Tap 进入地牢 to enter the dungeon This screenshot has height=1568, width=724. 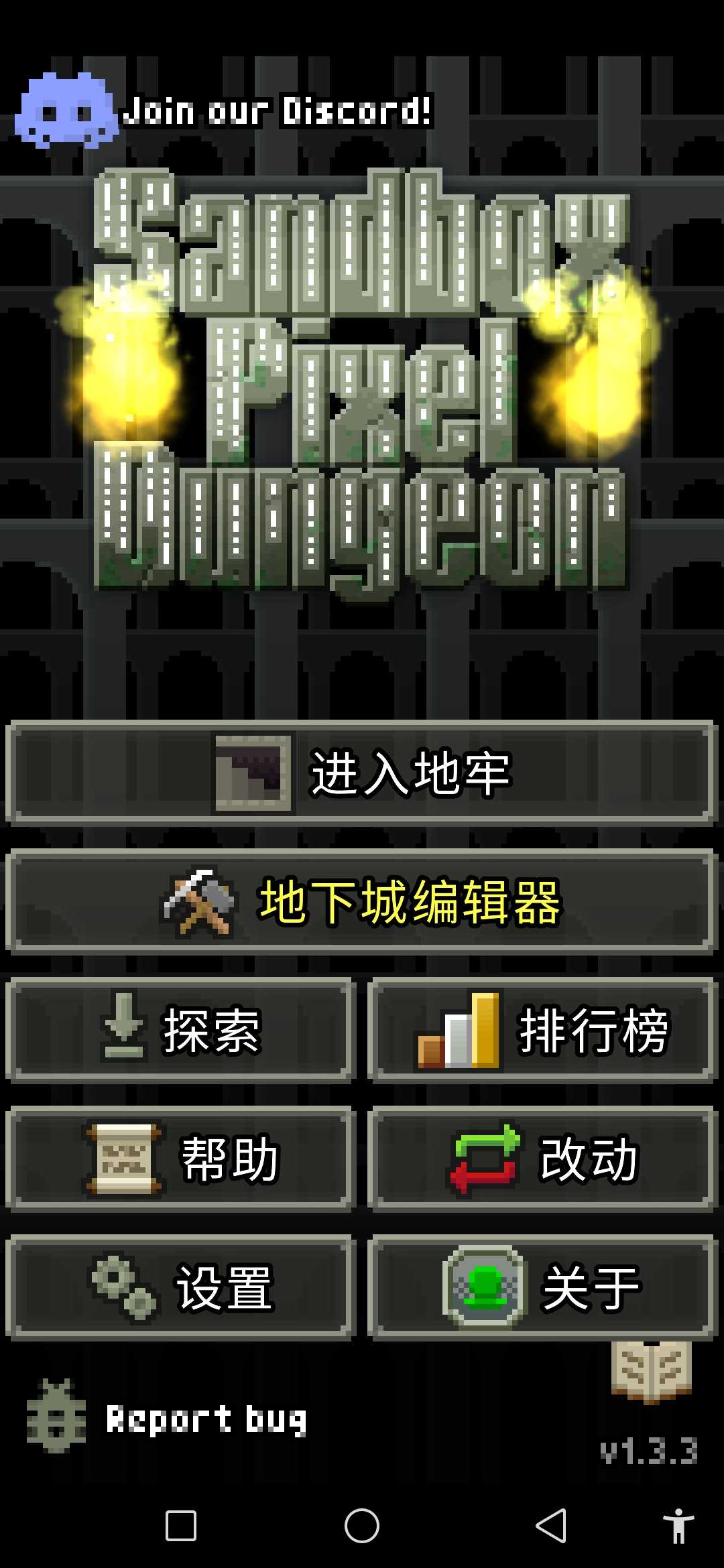tap(362, 773)
